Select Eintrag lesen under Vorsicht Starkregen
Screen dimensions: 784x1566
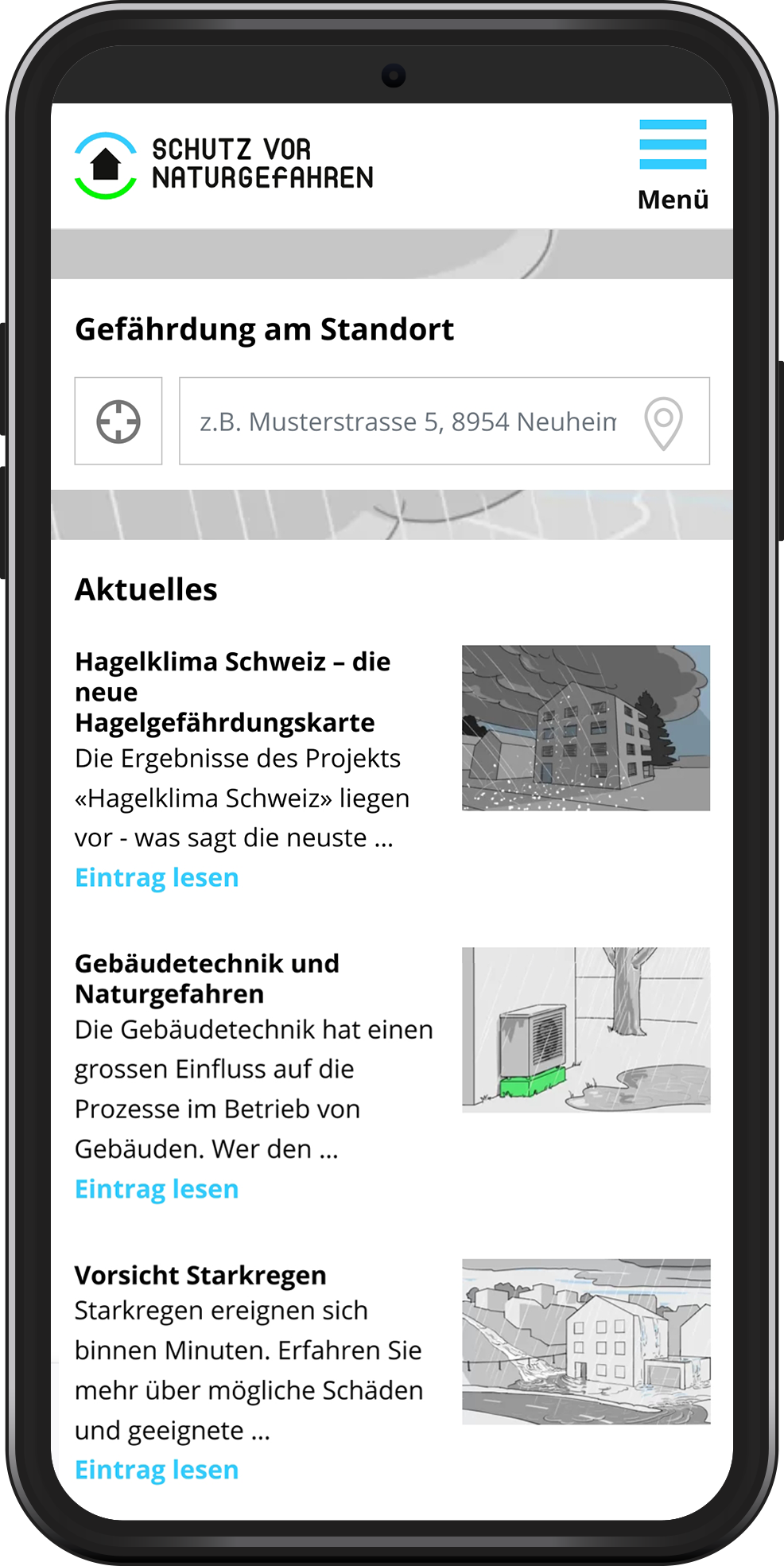pos(157,1470)
